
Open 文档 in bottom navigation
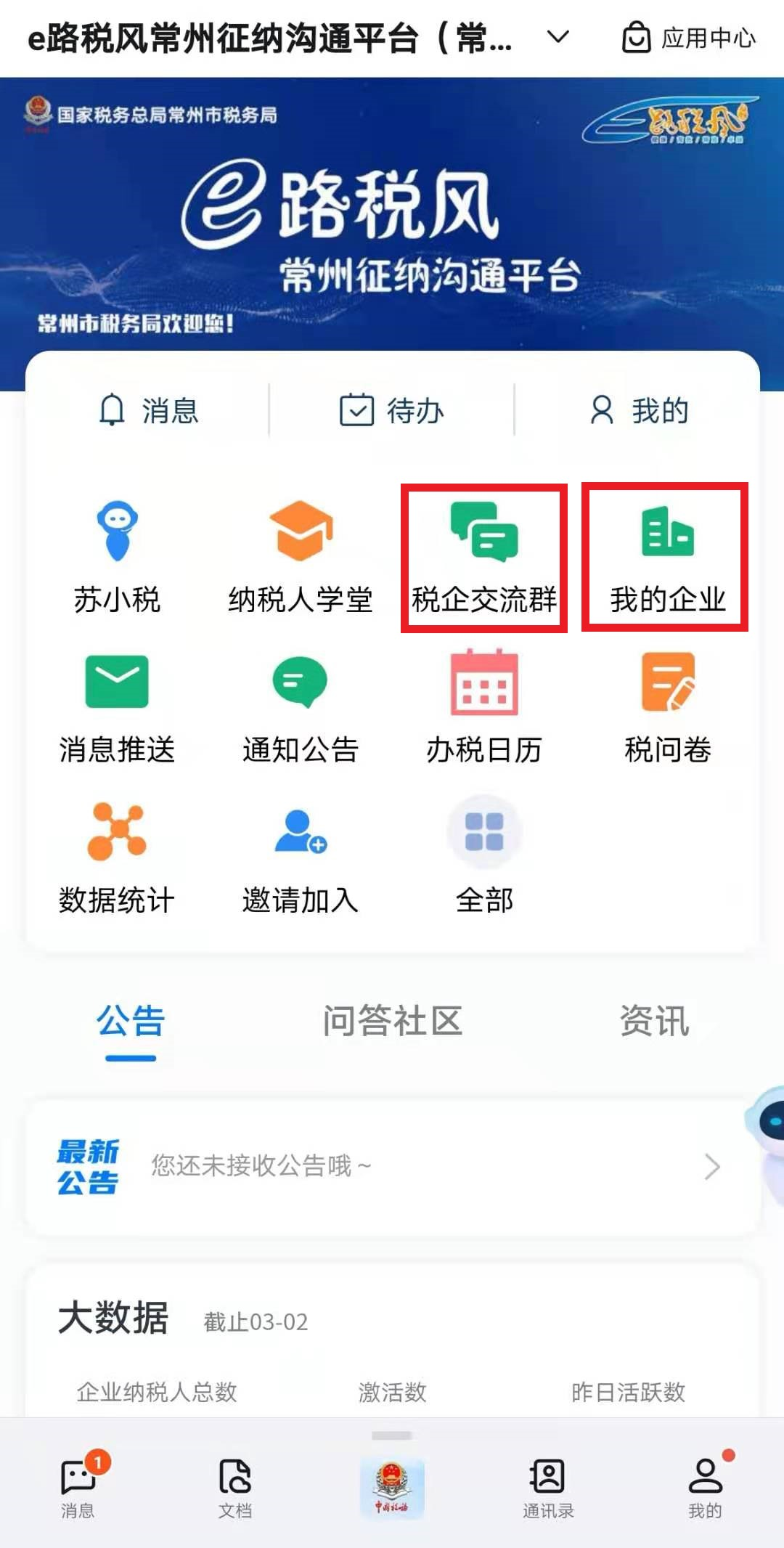click(x=235, y=1488)
